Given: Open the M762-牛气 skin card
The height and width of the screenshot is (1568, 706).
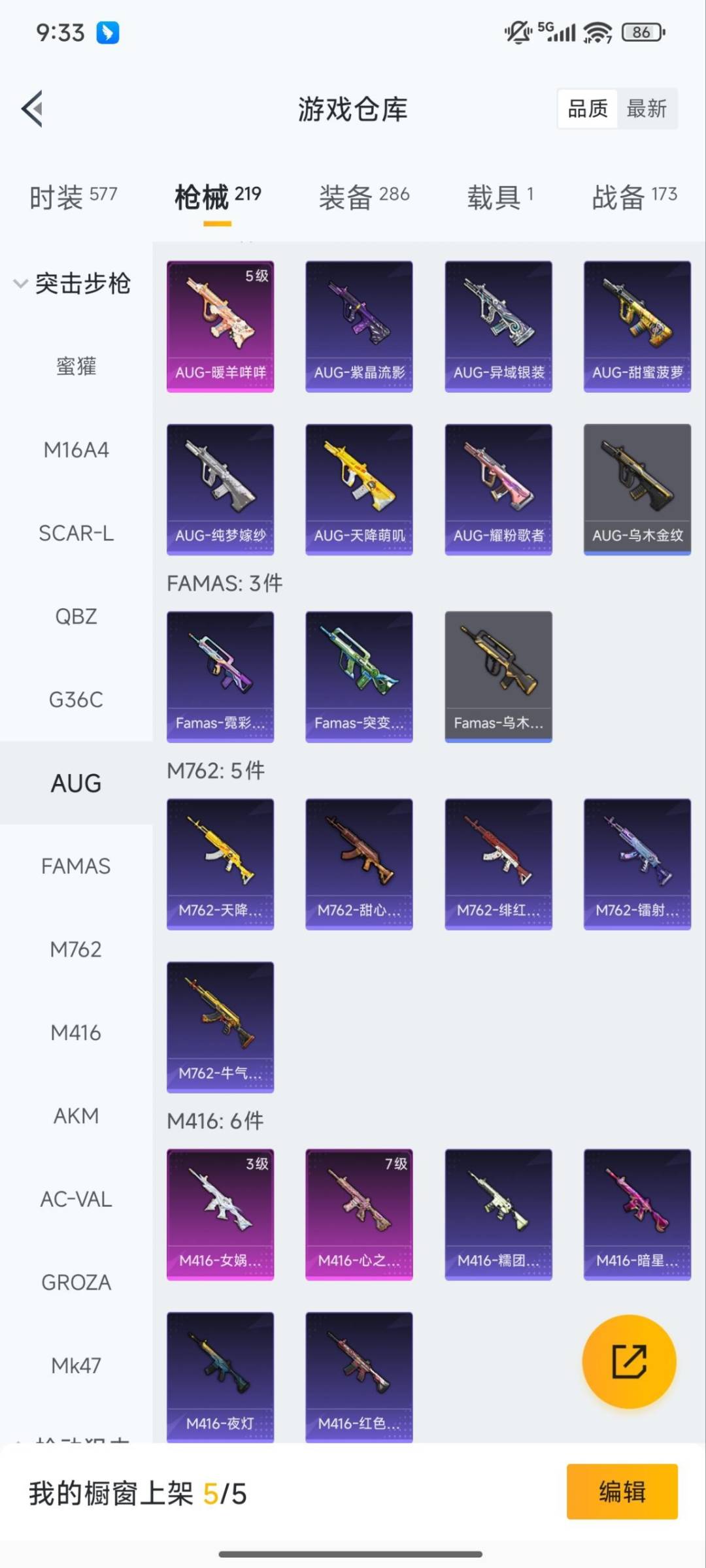Looking at the screenshot, I should pyautogui.click(x=220, y=1026).
